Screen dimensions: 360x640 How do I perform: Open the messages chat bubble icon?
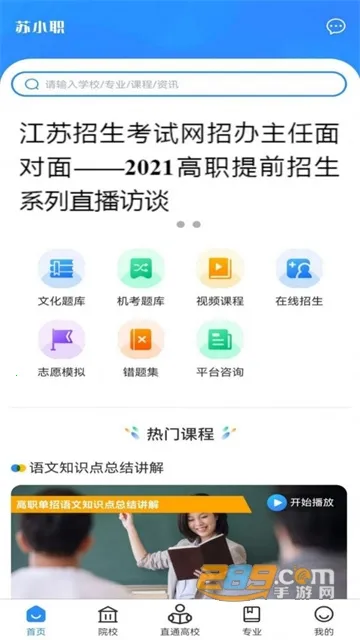(x=336, y=27)
